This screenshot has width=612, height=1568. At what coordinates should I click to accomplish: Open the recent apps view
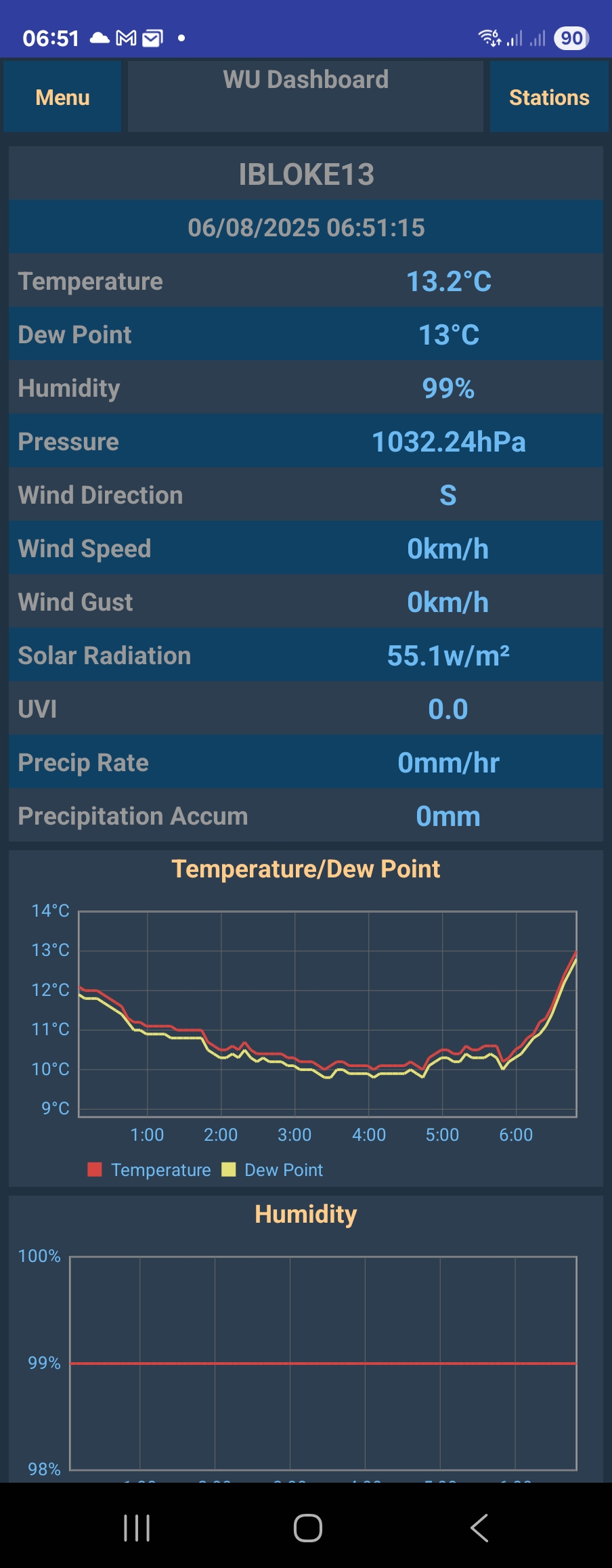pos(137,1528)
